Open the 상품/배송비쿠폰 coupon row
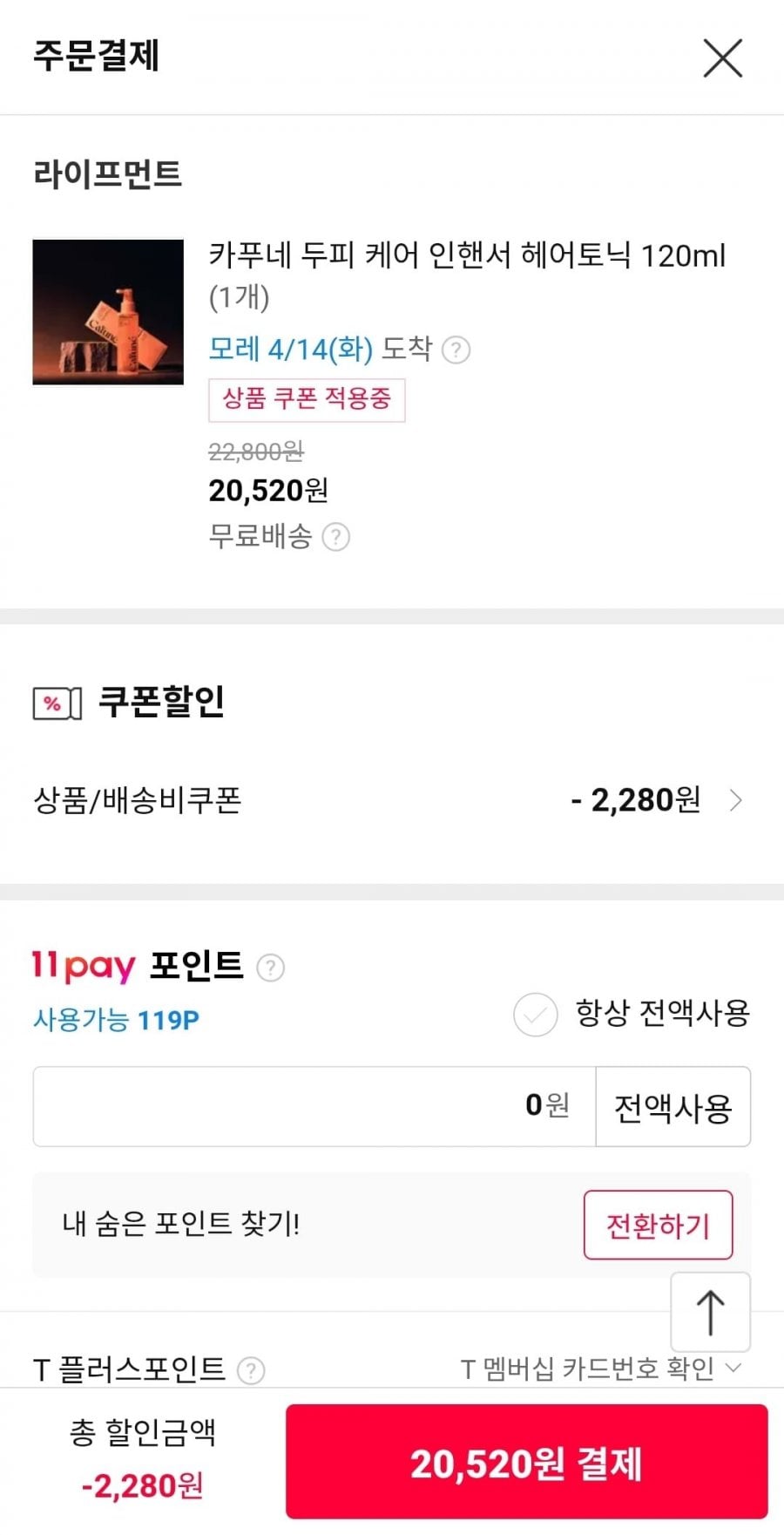The image size is (784, 1535). pos(392,800)
